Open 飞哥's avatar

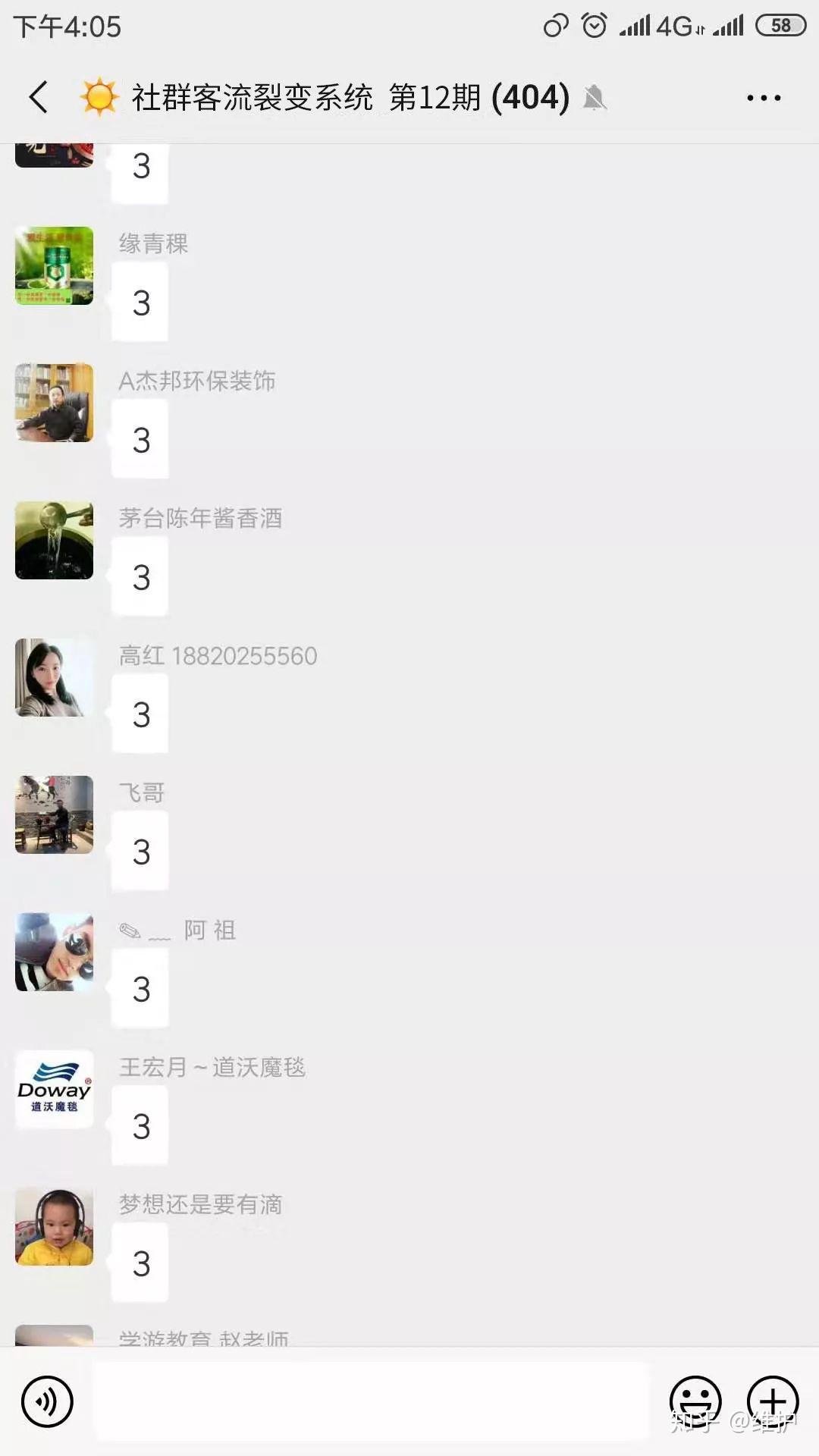pyautogui.click(x=55, y=814)
